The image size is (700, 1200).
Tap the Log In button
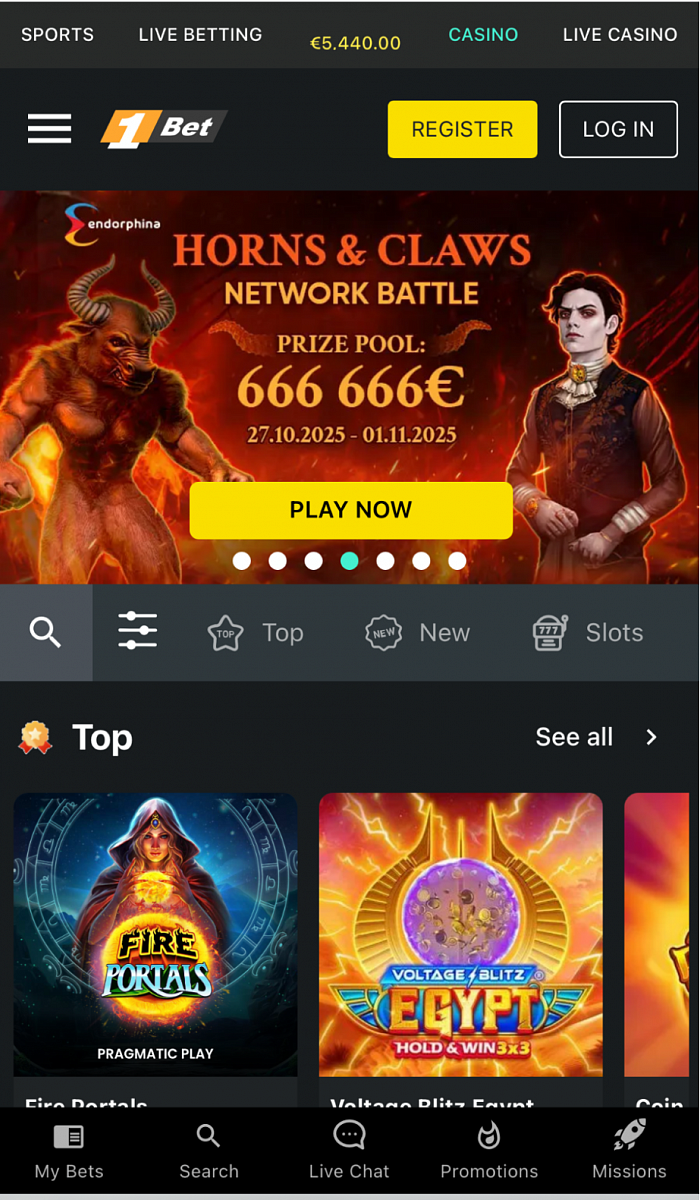(618, 129)
